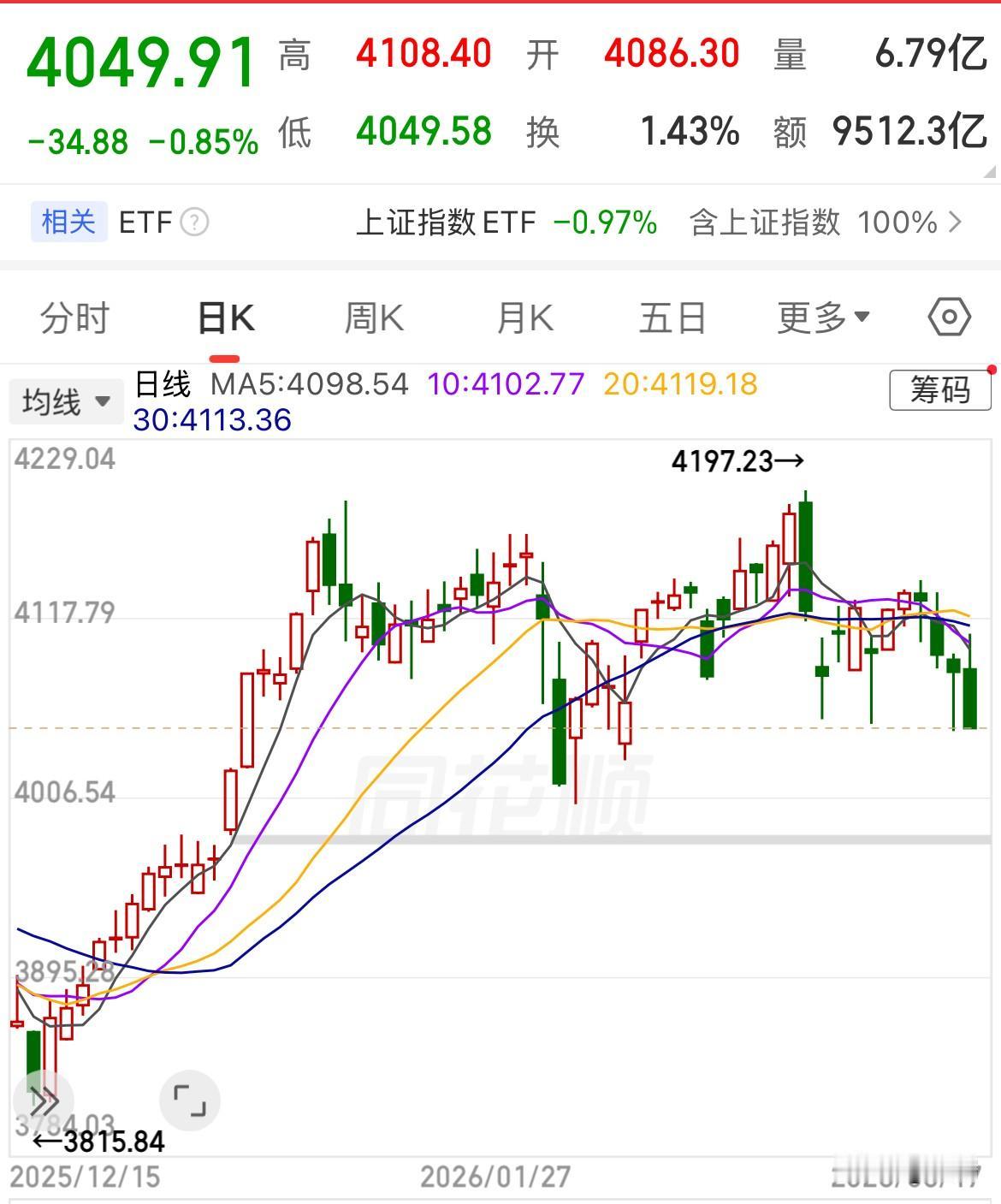This screenshot has width=1001, height=1204.
Task: Select the 周K weekly chart tab
Action: coord(374,317)
